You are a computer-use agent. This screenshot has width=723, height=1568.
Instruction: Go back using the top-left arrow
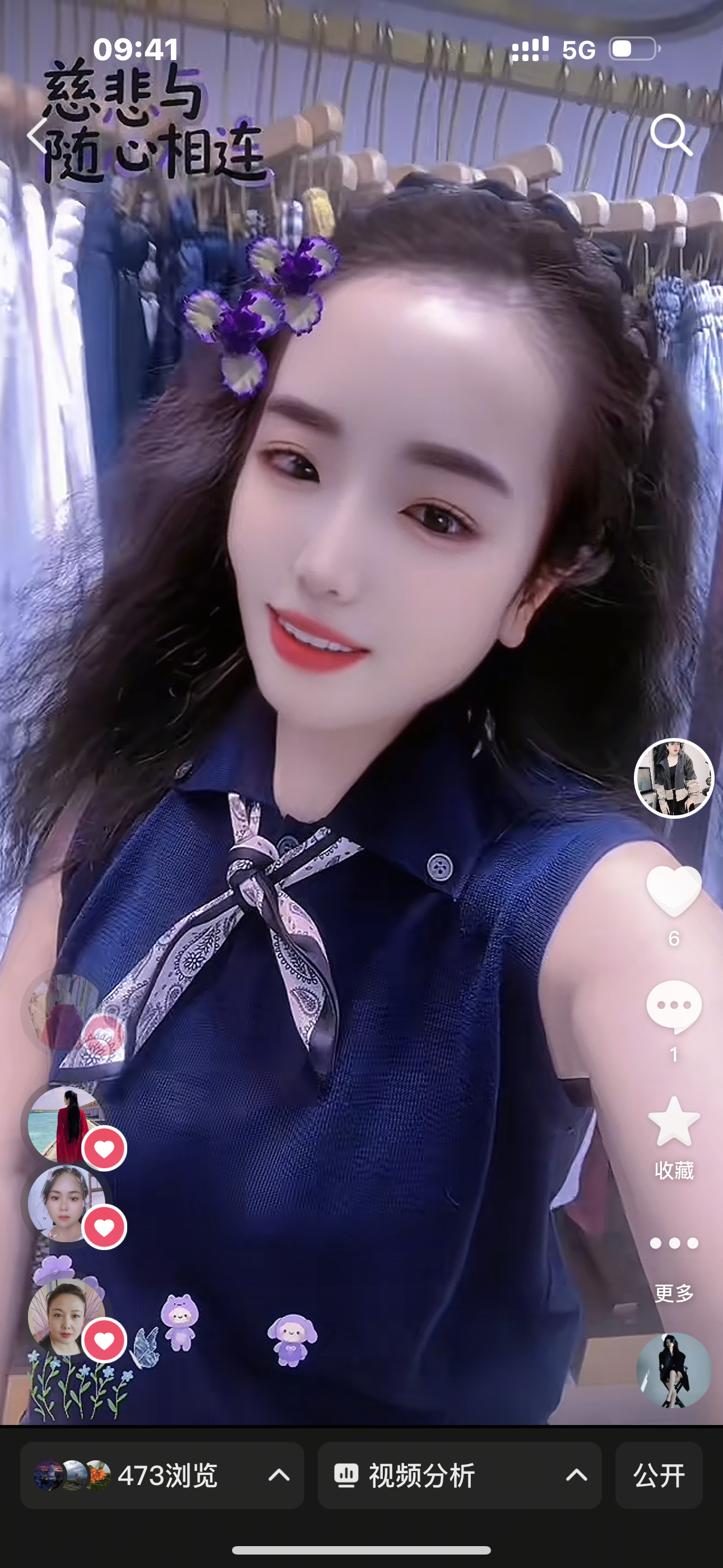coord(38,135)
